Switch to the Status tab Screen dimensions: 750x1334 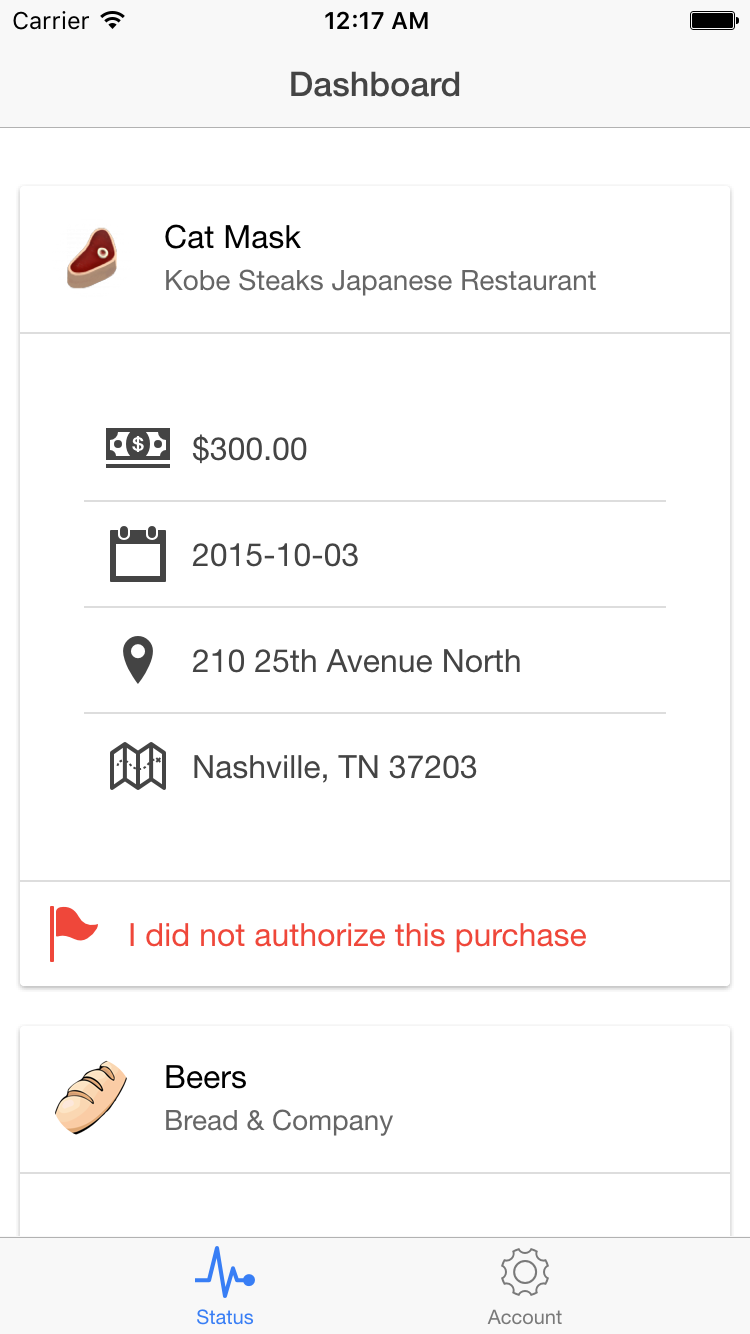224,1286
